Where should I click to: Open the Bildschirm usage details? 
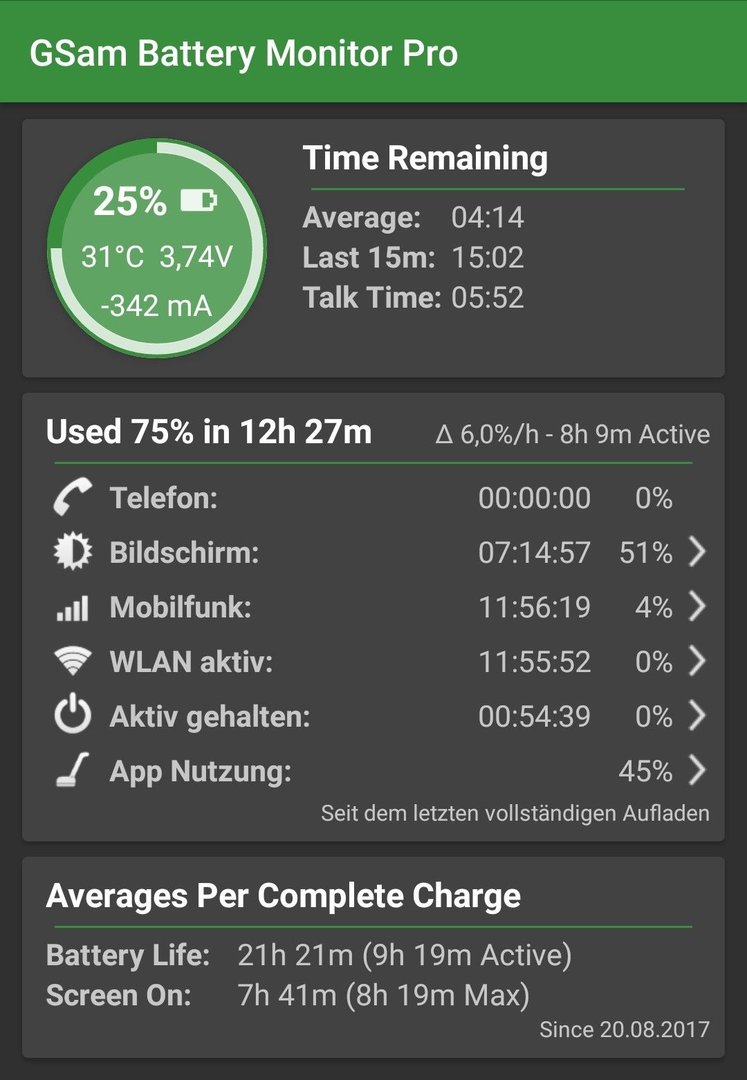click(380, 552)
